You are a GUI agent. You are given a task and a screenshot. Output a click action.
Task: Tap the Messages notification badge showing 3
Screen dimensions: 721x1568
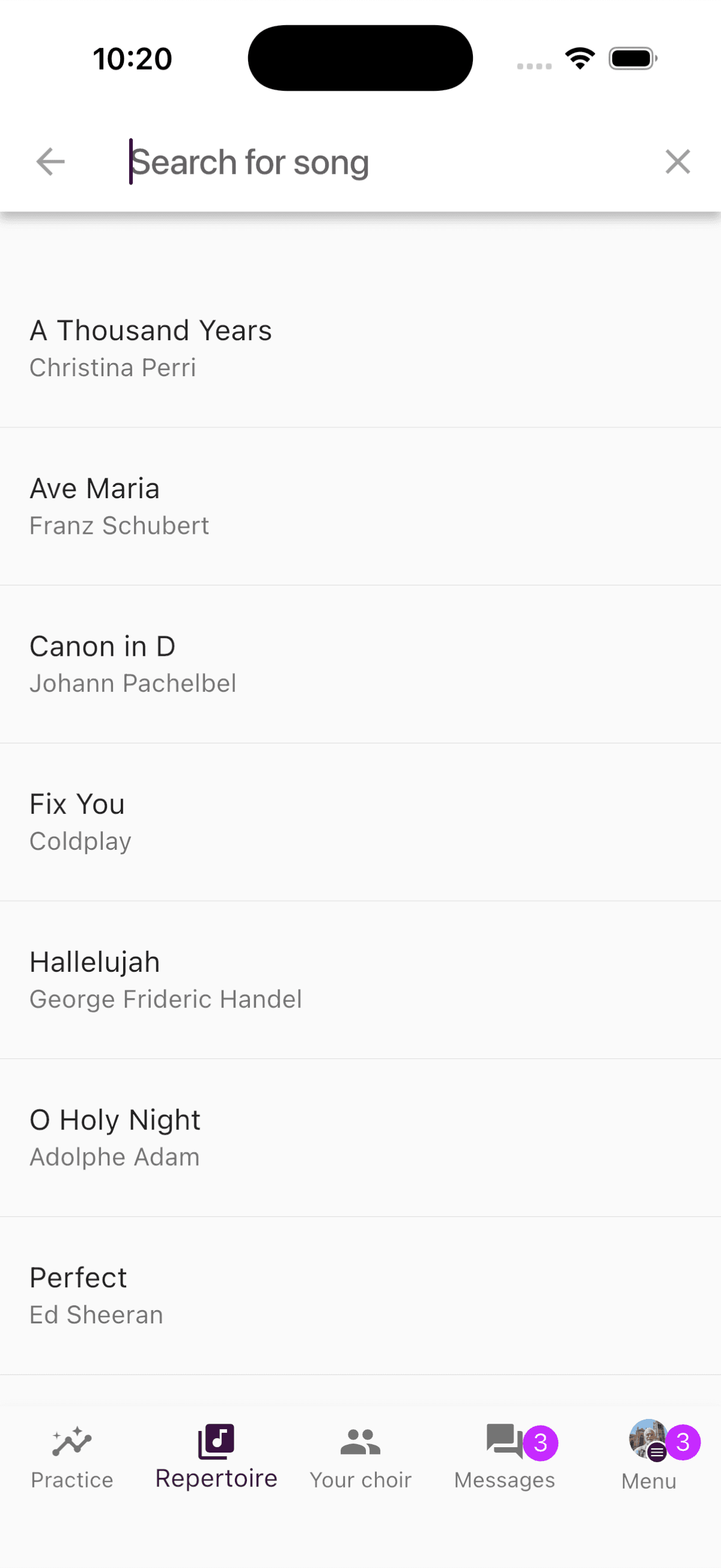(x=540, y=1442)
